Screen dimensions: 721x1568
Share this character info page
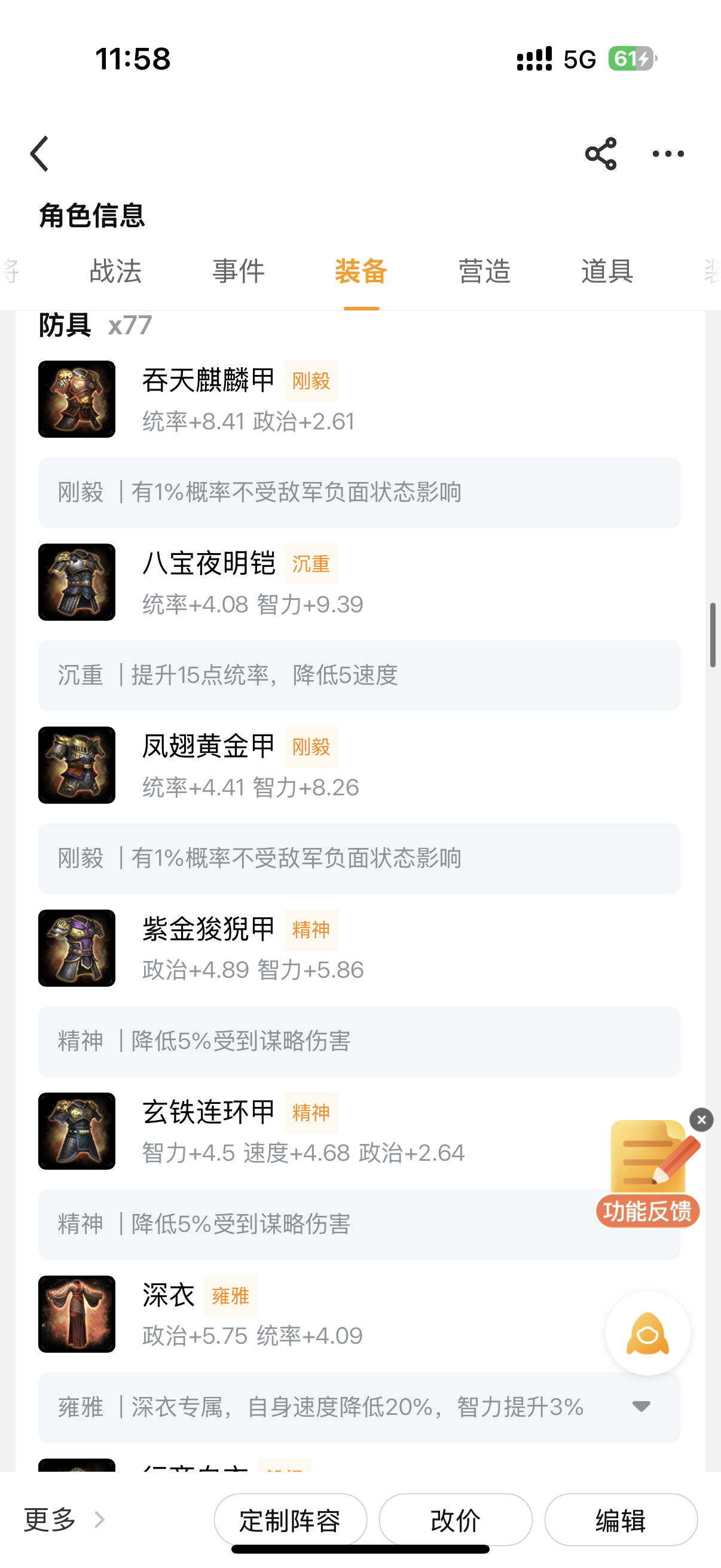(600, 153)
